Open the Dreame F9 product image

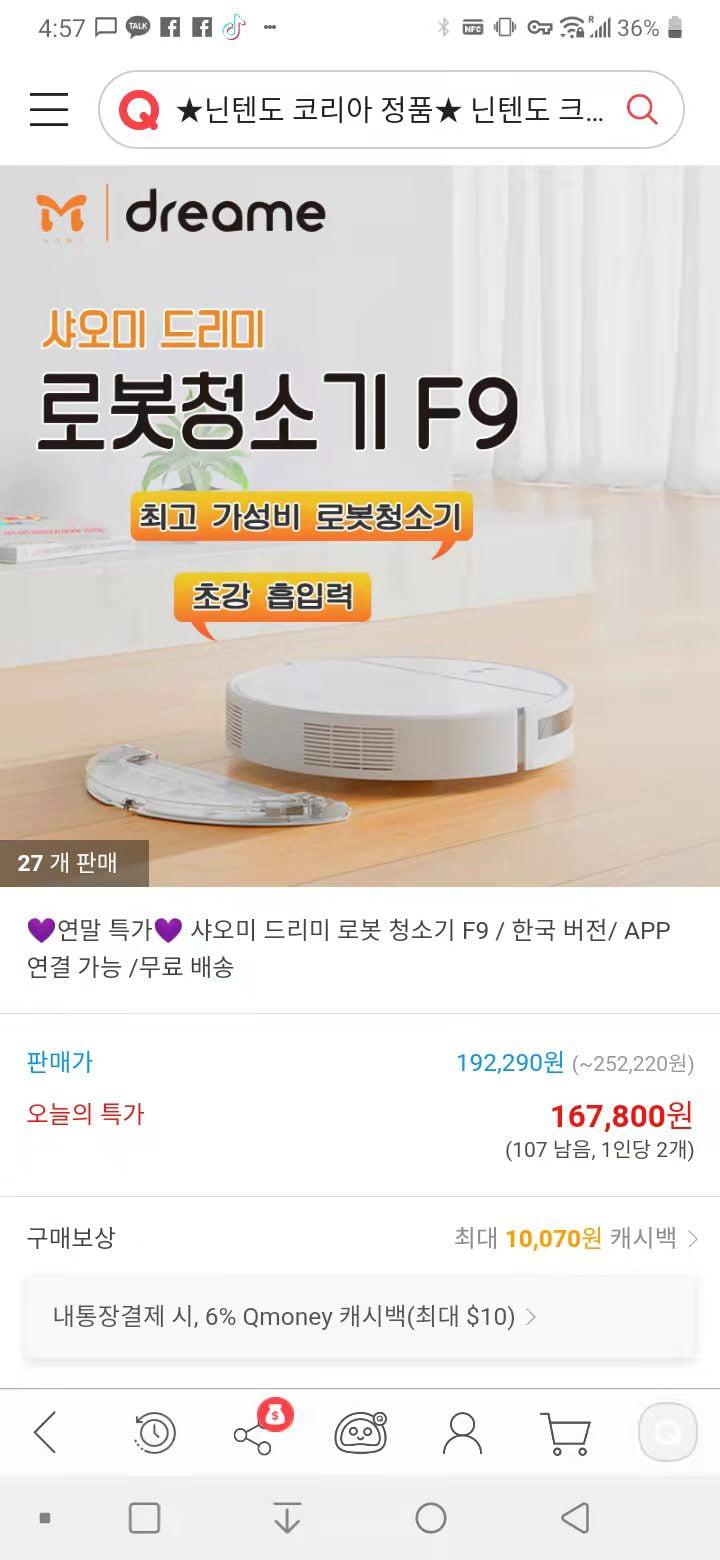(x=360, y=525)
